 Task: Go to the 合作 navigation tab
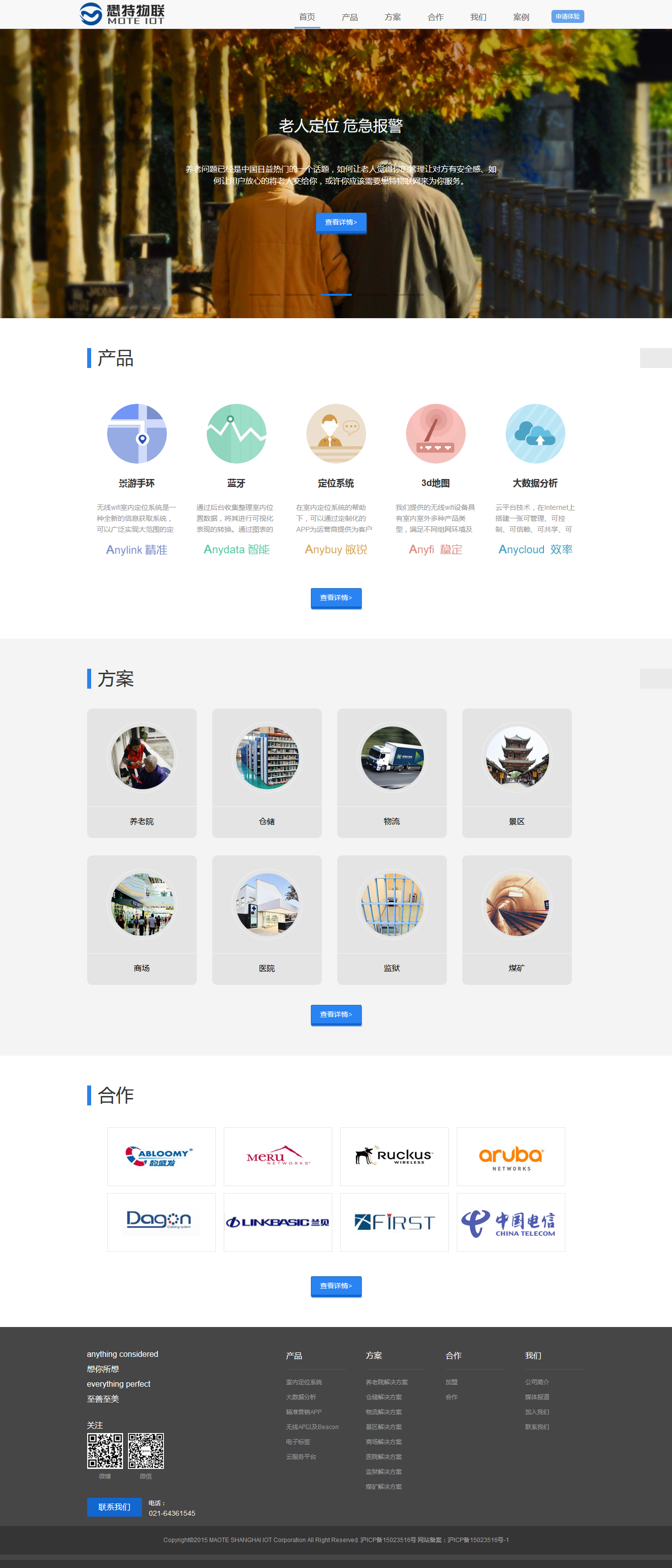(x=435, y=17)
